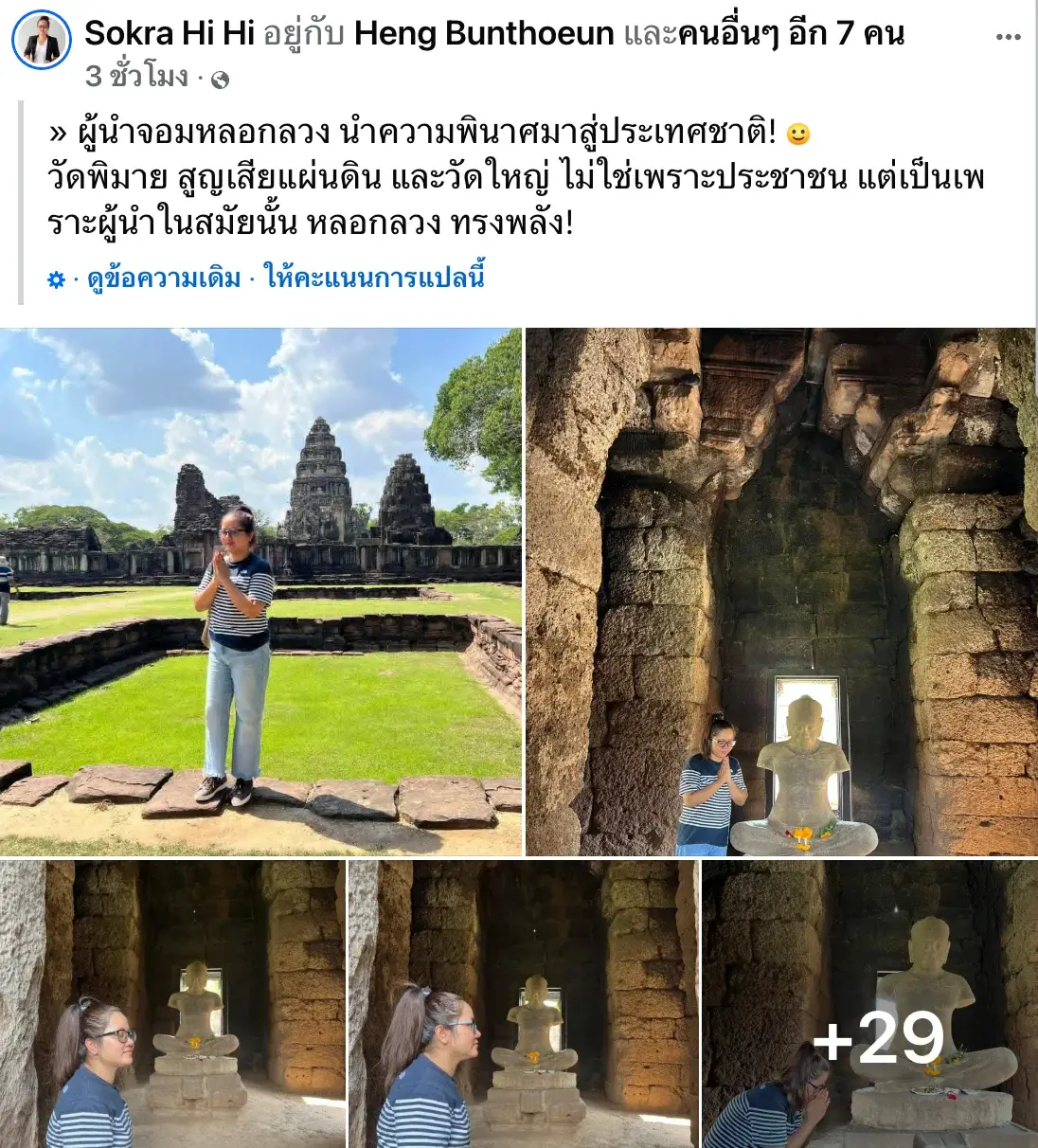Screen dimensions: 1038x1148
Task: Open translation settings gear icon
Action: pyautogui.click(x=57, y=279)
